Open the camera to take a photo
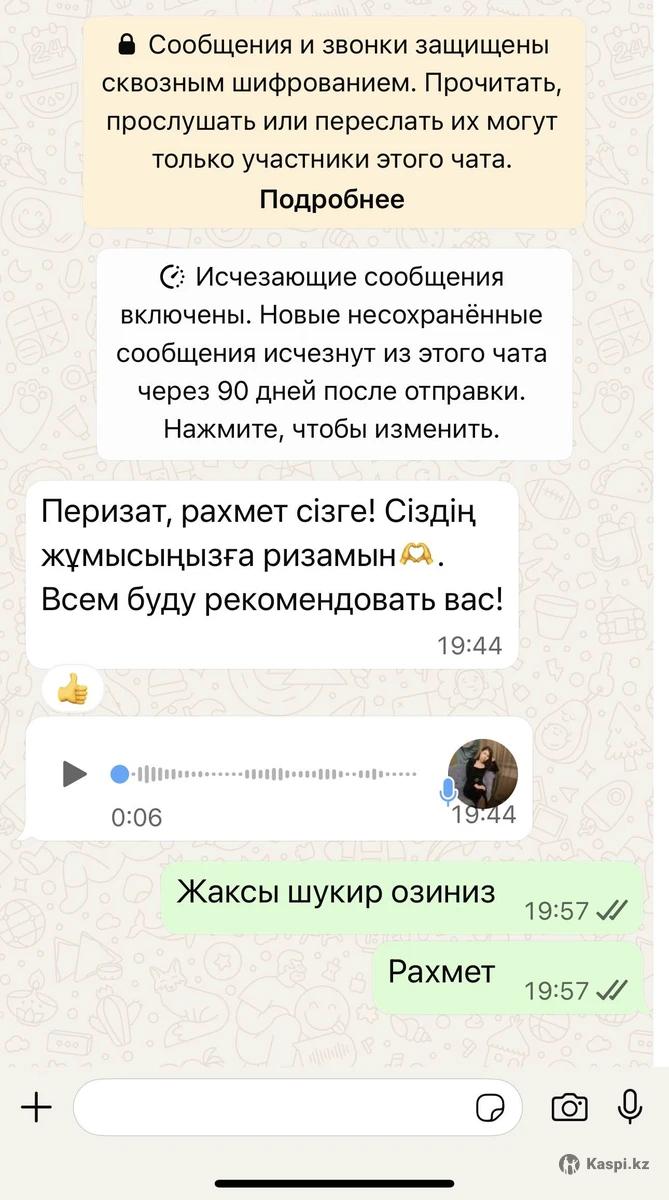 tap(570, 1107)
